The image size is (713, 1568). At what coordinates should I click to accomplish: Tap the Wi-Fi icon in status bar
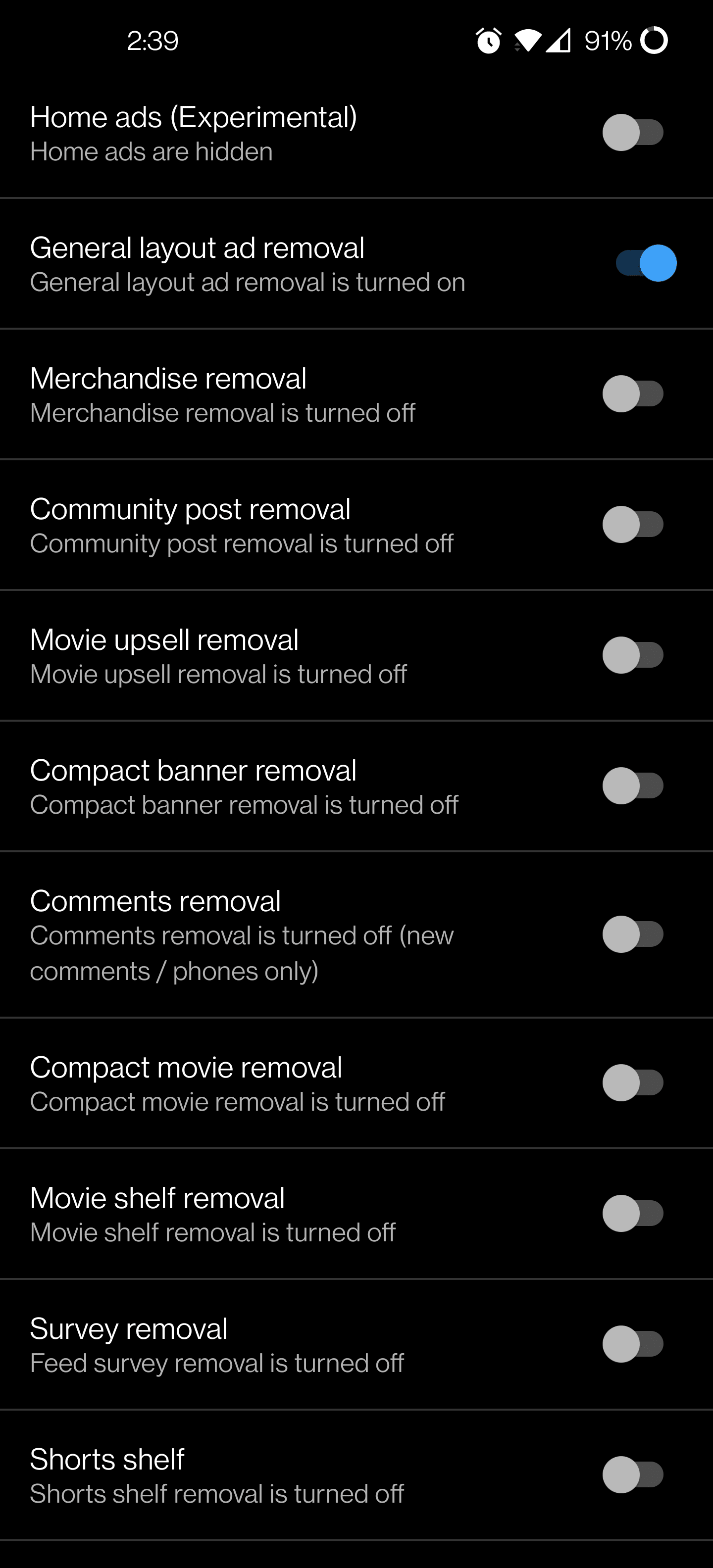[x=527, y=40]
